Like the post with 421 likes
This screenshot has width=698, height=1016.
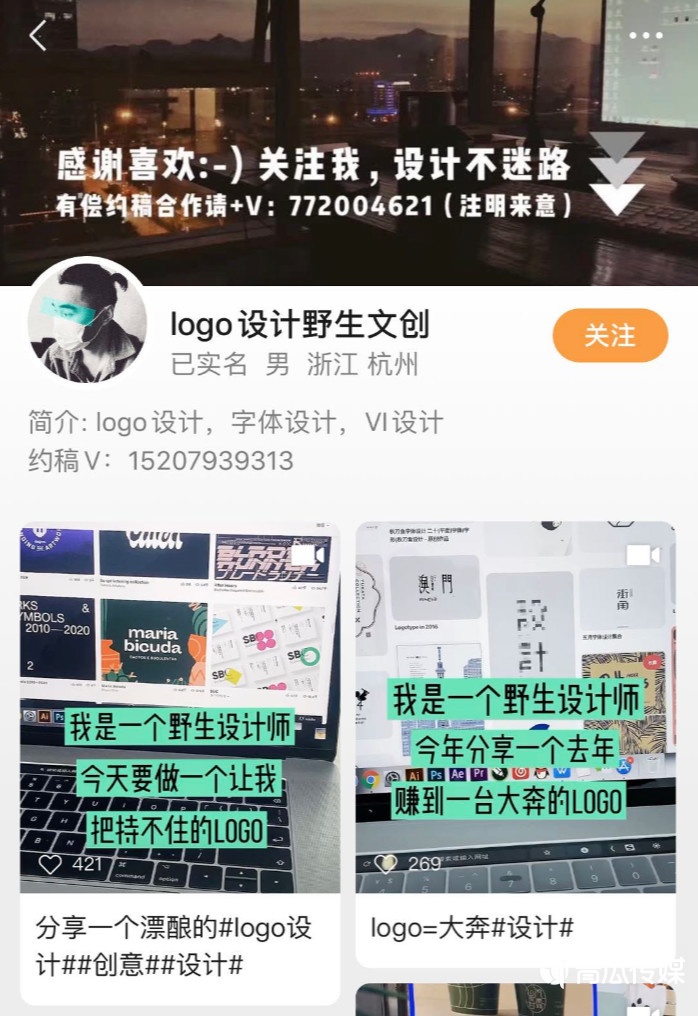point(50,864)
